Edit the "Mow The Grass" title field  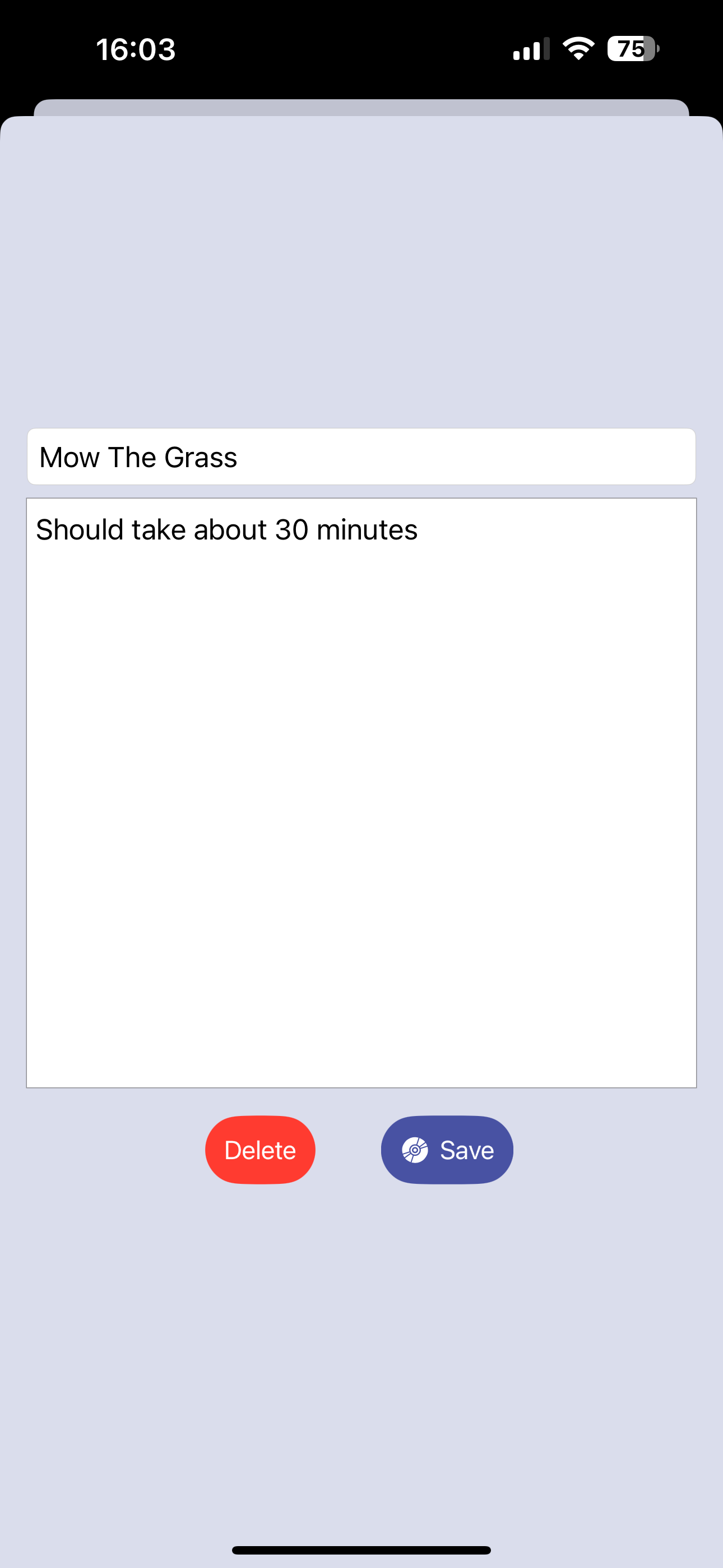tap(361, 457)
